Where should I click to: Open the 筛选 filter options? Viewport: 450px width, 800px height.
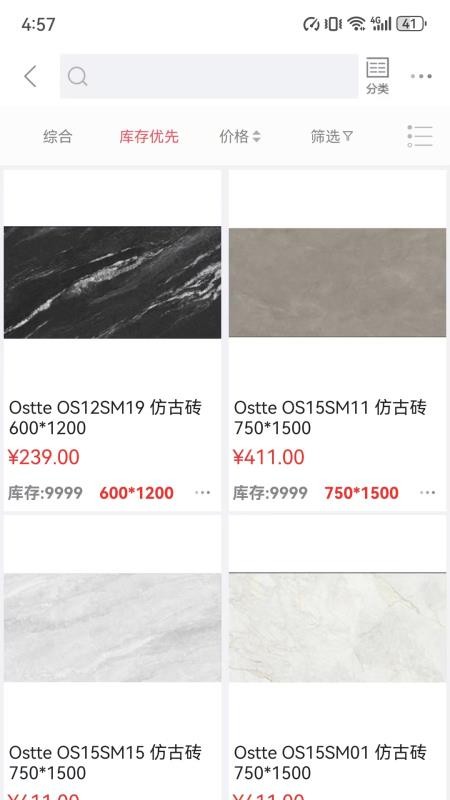coord(332,137)
